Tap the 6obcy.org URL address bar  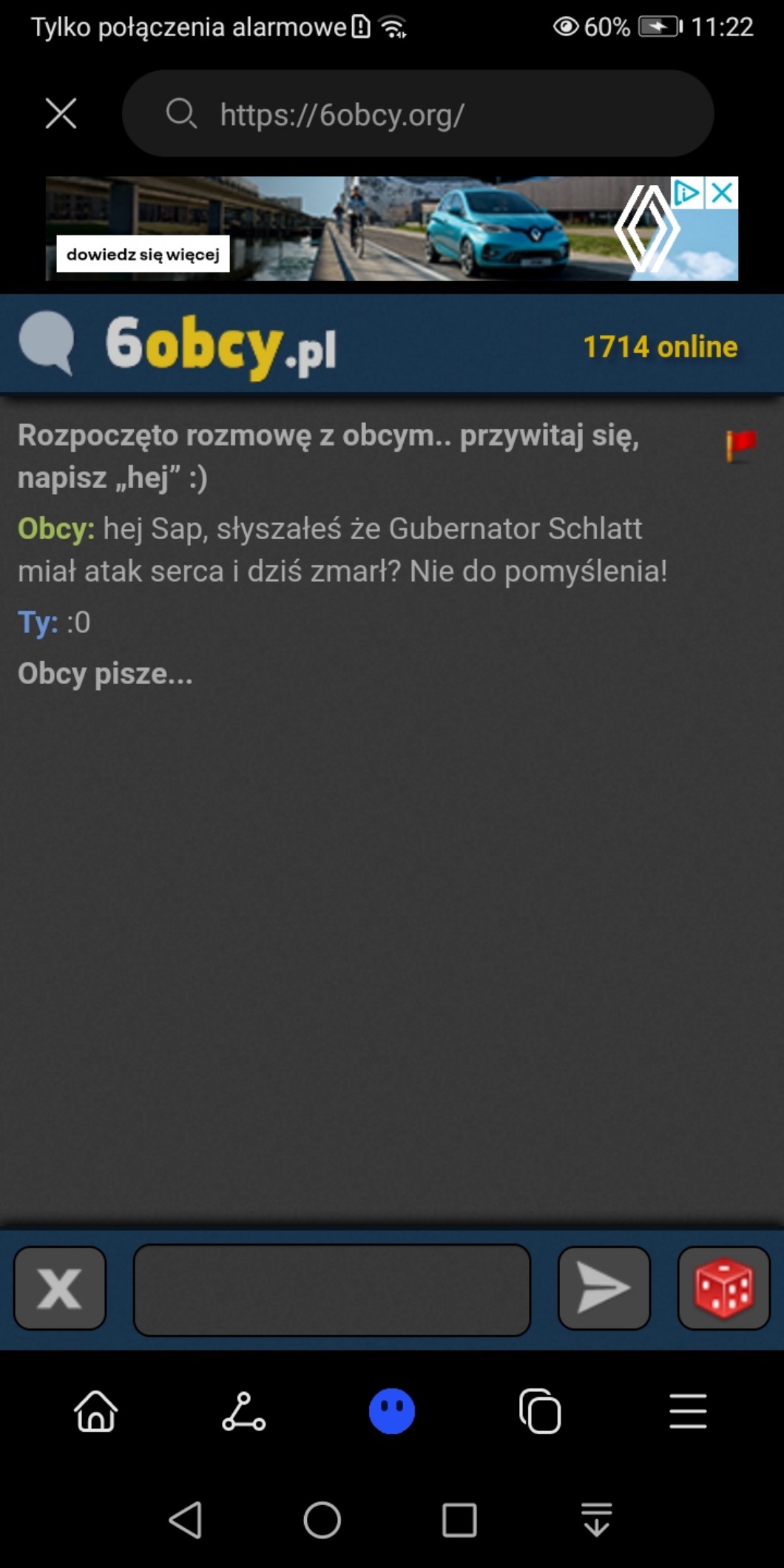coord(418,113)
